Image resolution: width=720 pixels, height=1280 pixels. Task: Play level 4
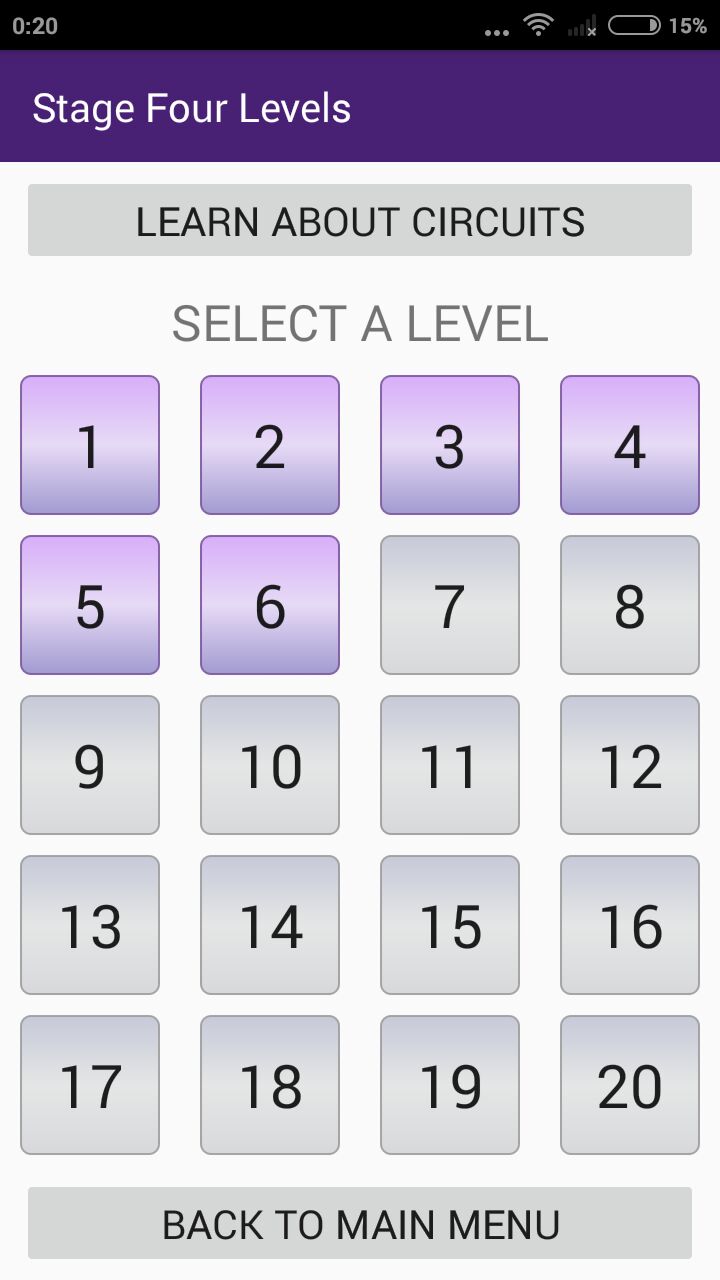click(630, 445)
